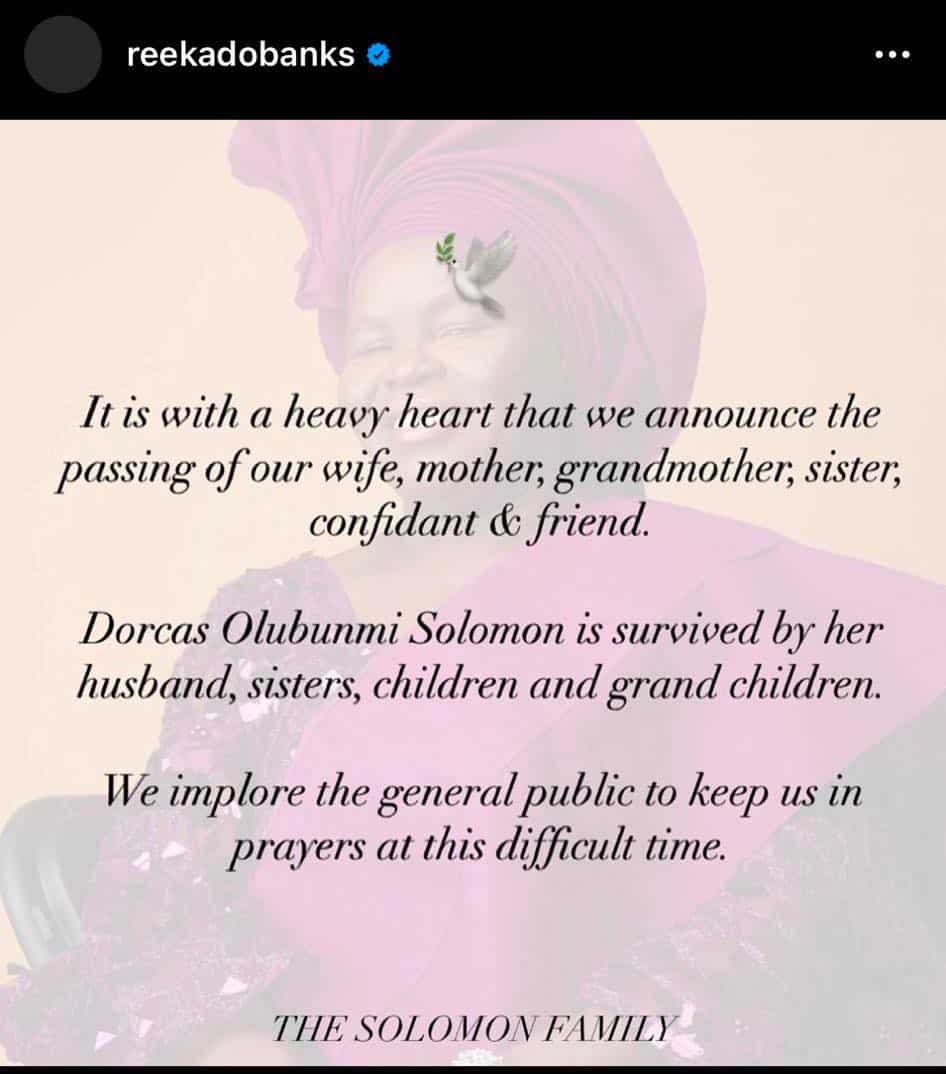Tap the Solomon Family announcement post image
The width and height of the screenshot is (946, 1074).
[473, 590]
